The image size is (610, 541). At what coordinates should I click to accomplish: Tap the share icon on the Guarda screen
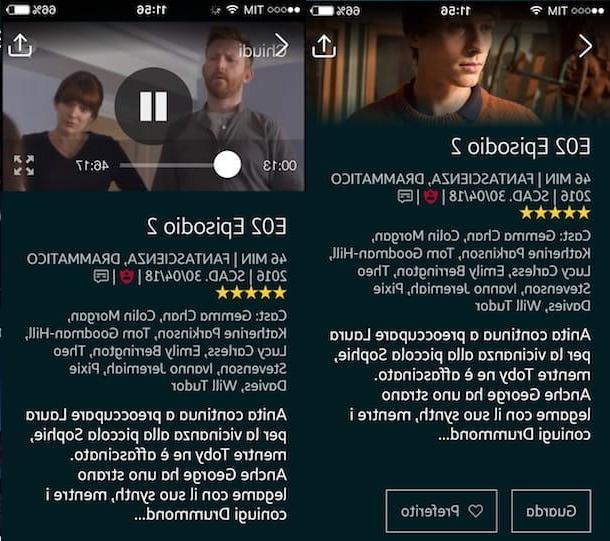pyautogui.click(x=324, y=46)
